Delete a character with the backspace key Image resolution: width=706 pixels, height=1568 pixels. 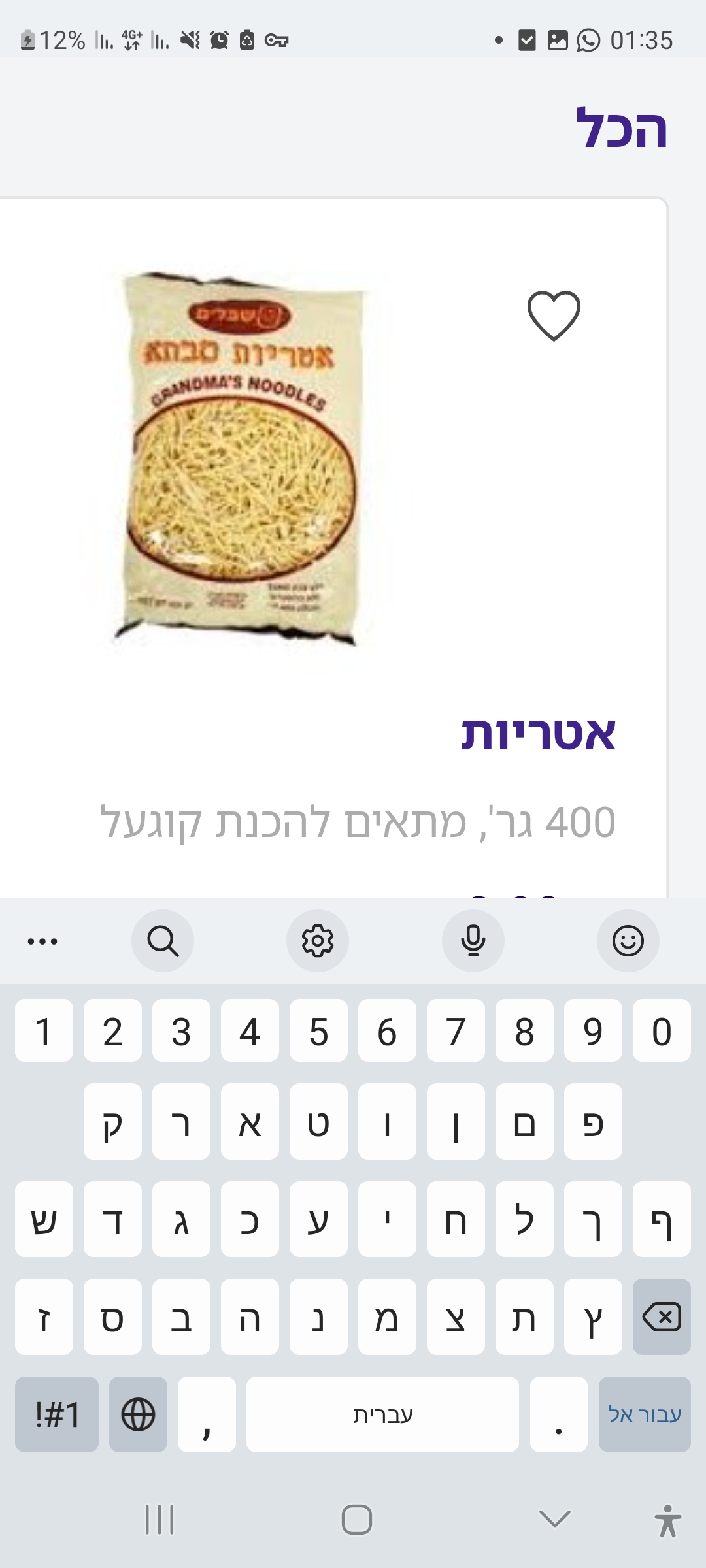click(x=662, y=1317)
